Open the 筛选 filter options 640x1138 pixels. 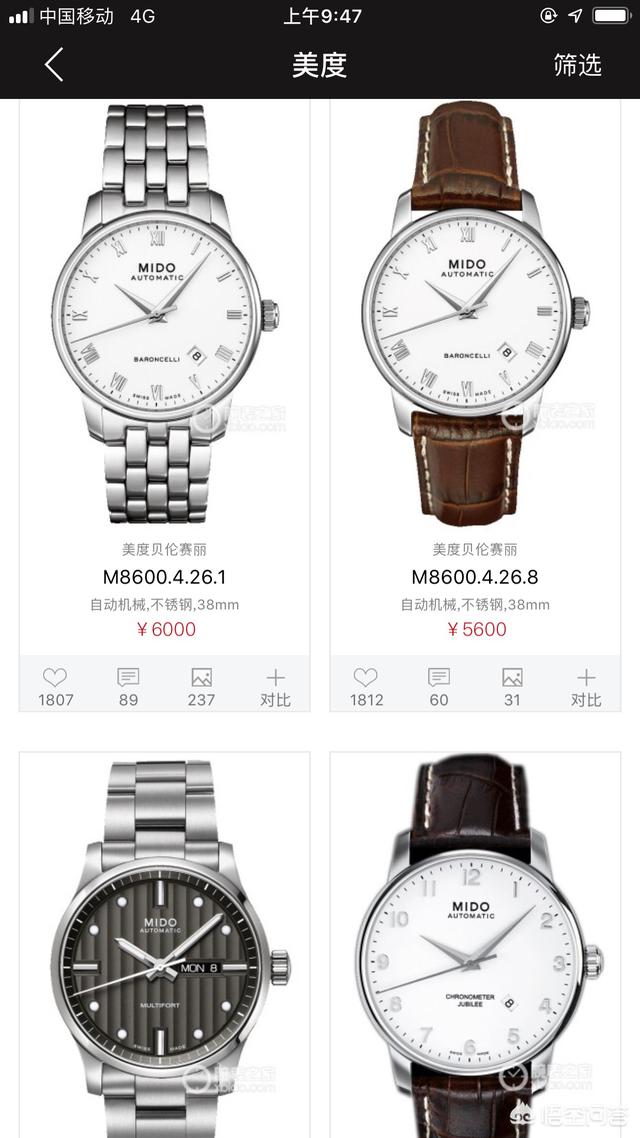tap(578, 65)
